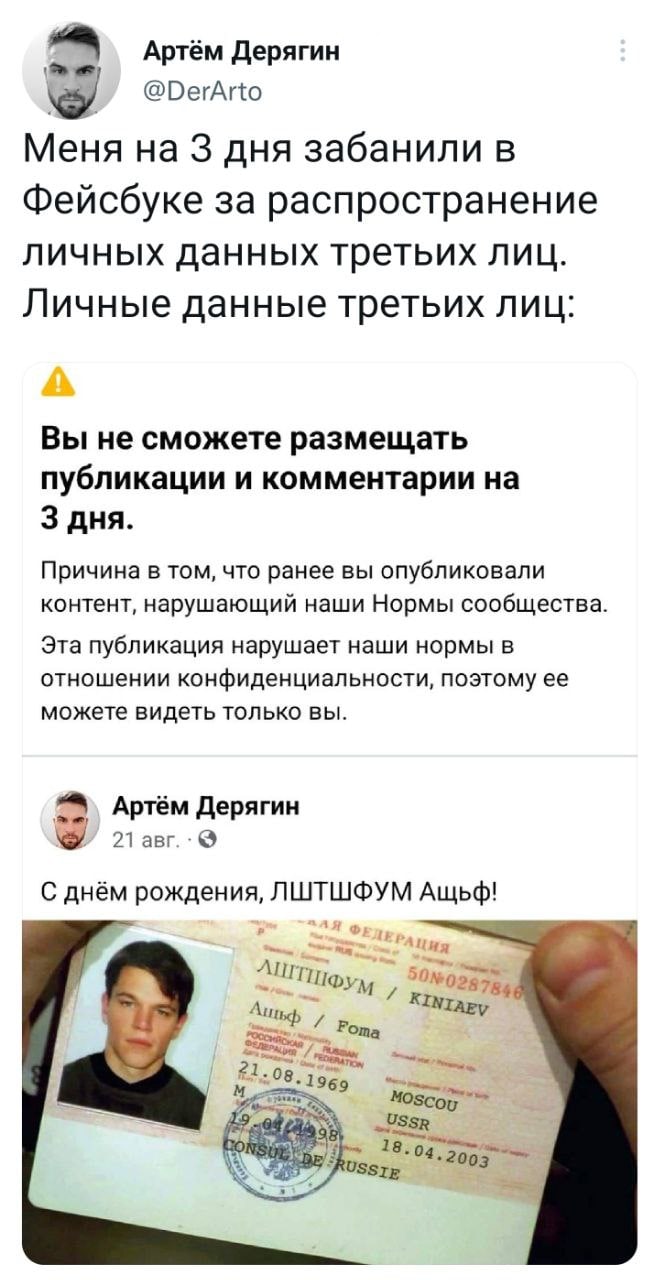The image size is (659, 1280).
Task: Open the tweet overflow menu
Action: (623, 51)
